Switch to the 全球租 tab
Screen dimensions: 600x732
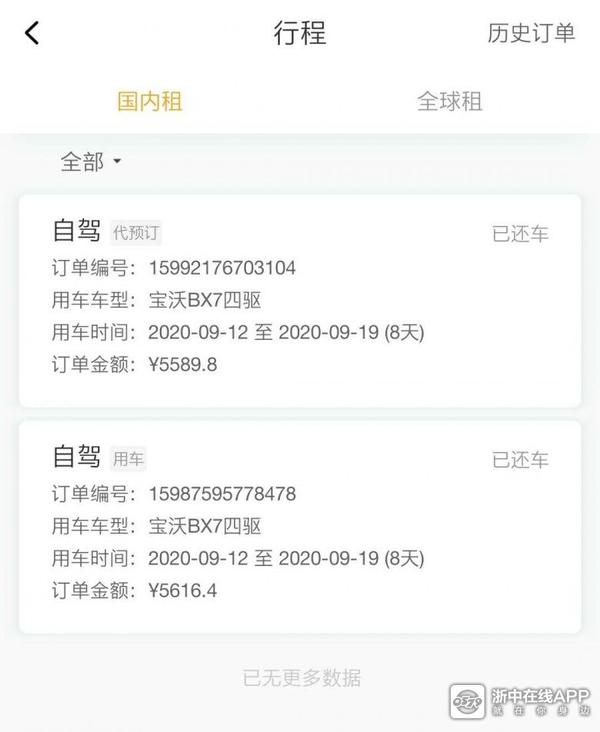pos(449,101)
